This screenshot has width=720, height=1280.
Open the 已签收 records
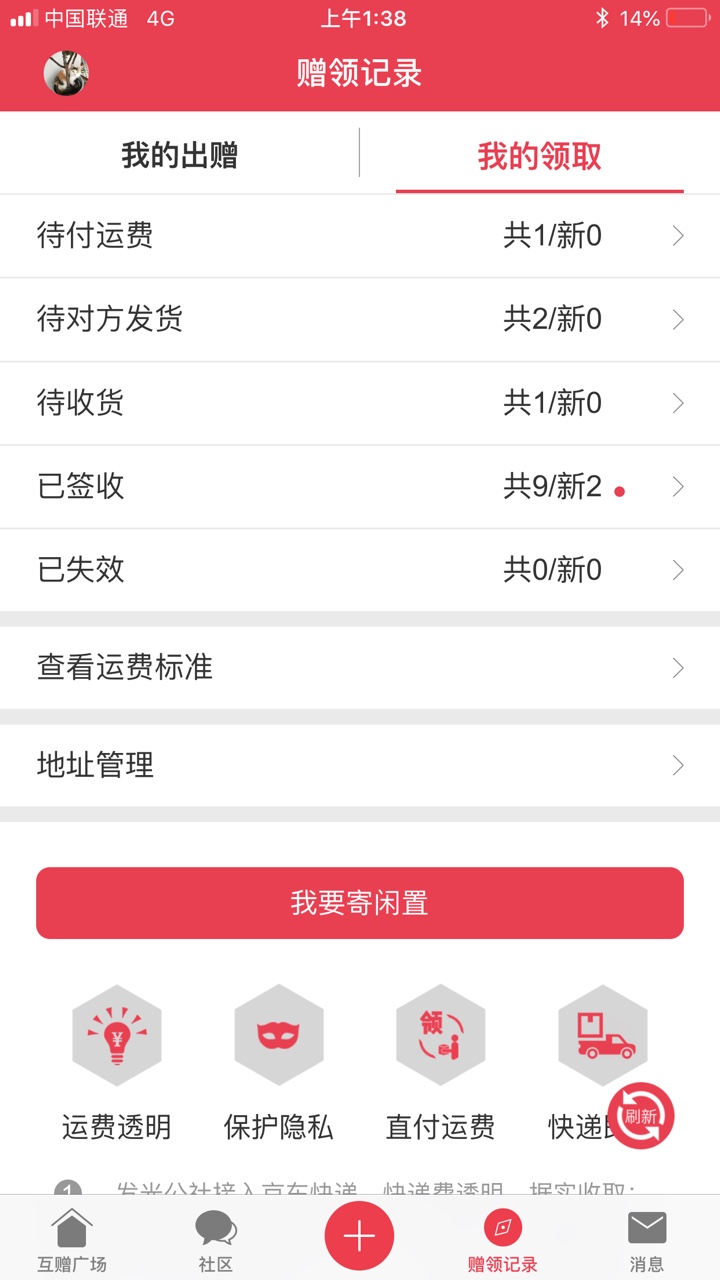click(x=360, y=487)
